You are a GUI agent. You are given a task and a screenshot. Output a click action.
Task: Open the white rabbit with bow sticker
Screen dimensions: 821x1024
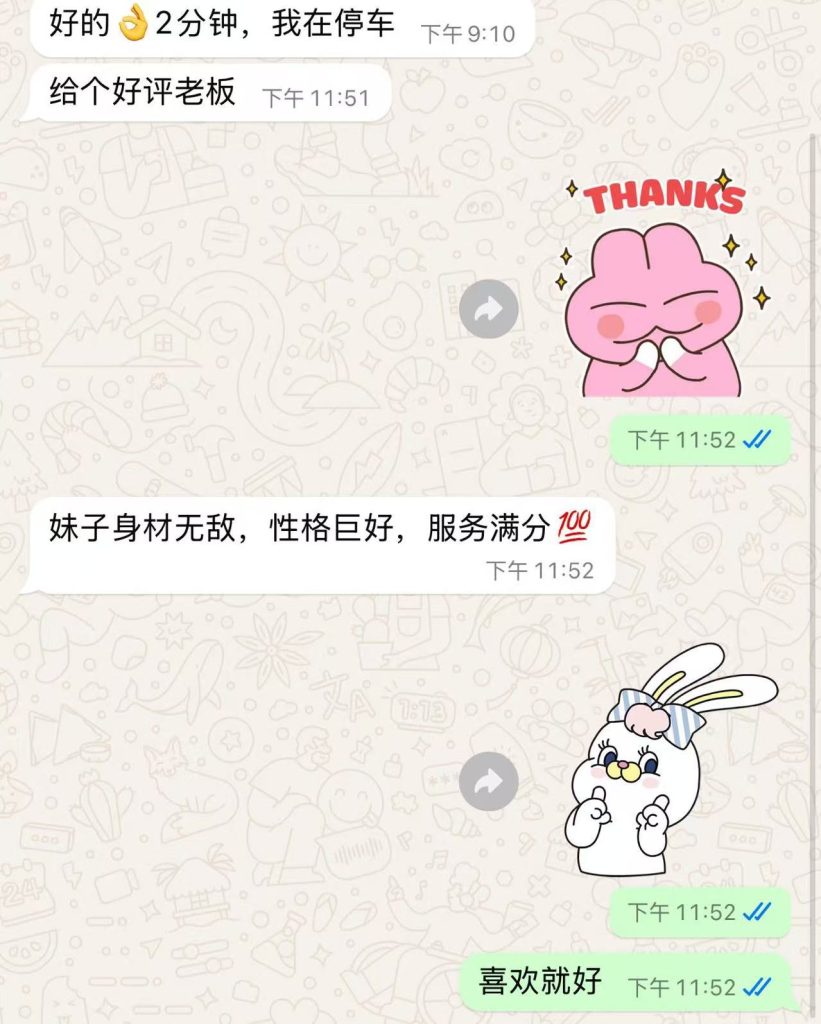667,762
